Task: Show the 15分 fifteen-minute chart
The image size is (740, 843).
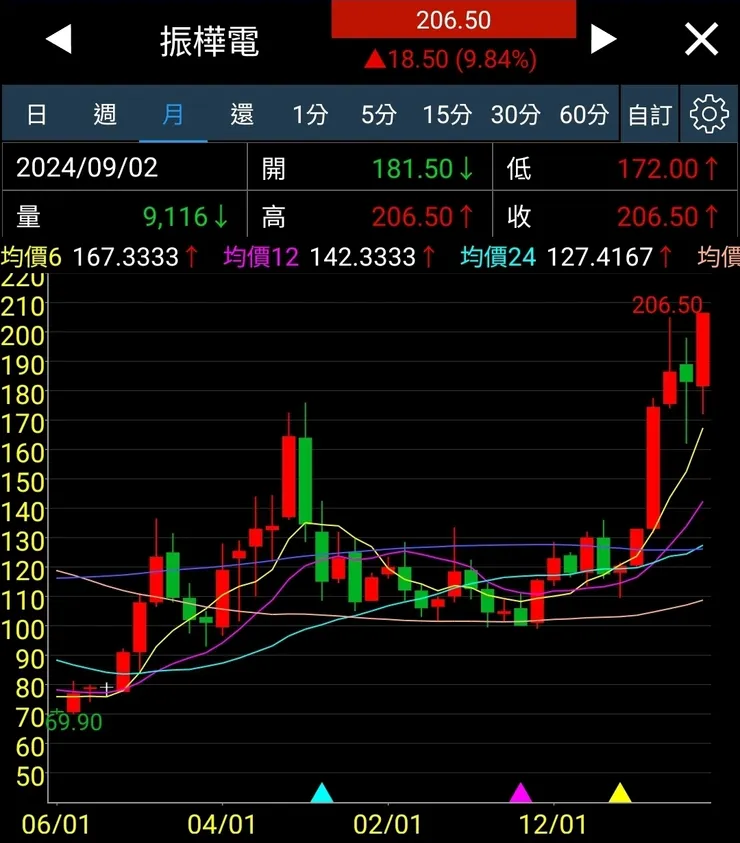Action: (x=446, y=115)
